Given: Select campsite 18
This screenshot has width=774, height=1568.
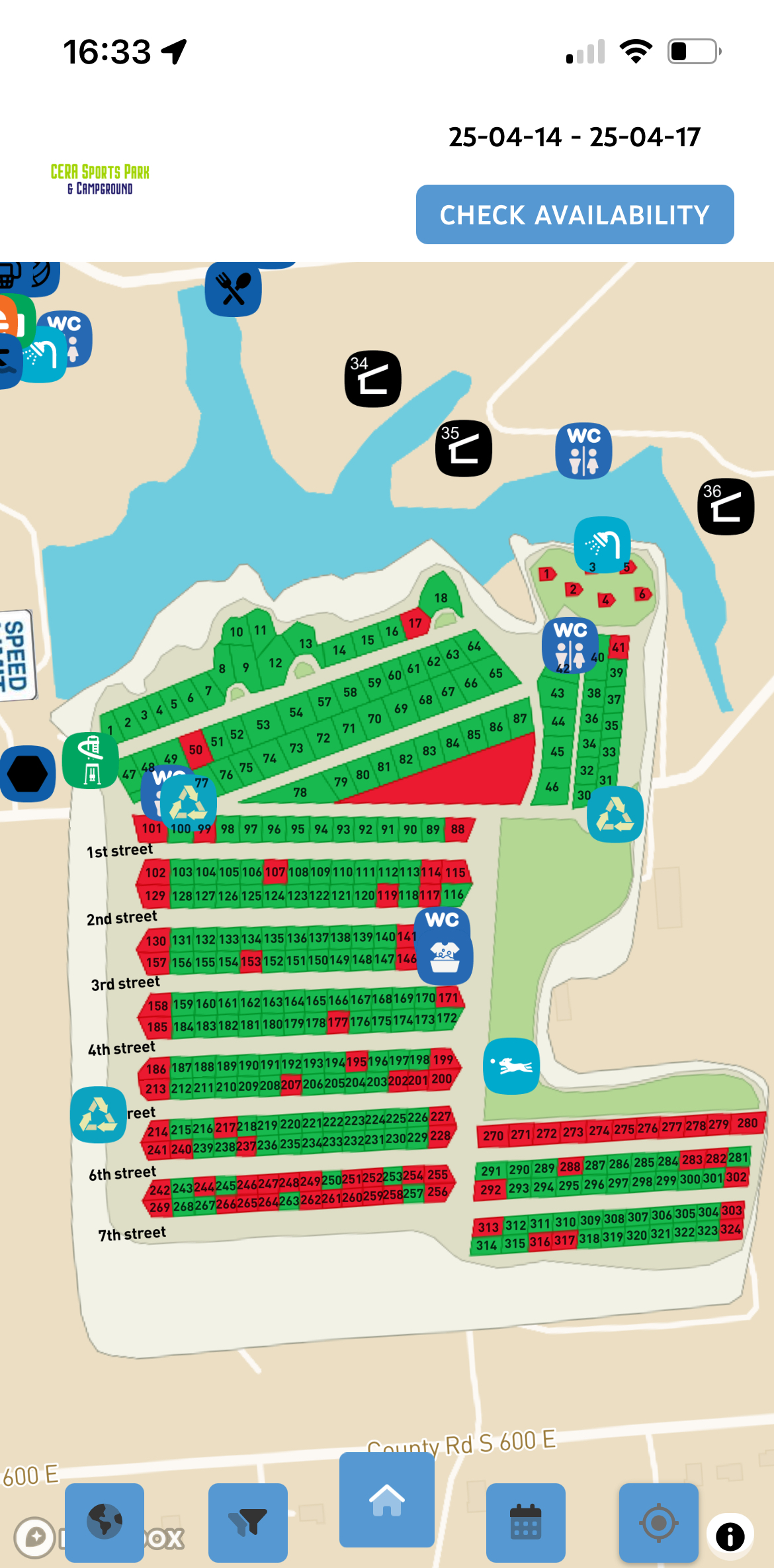Looking at the screenshot, I should (441, 597).
